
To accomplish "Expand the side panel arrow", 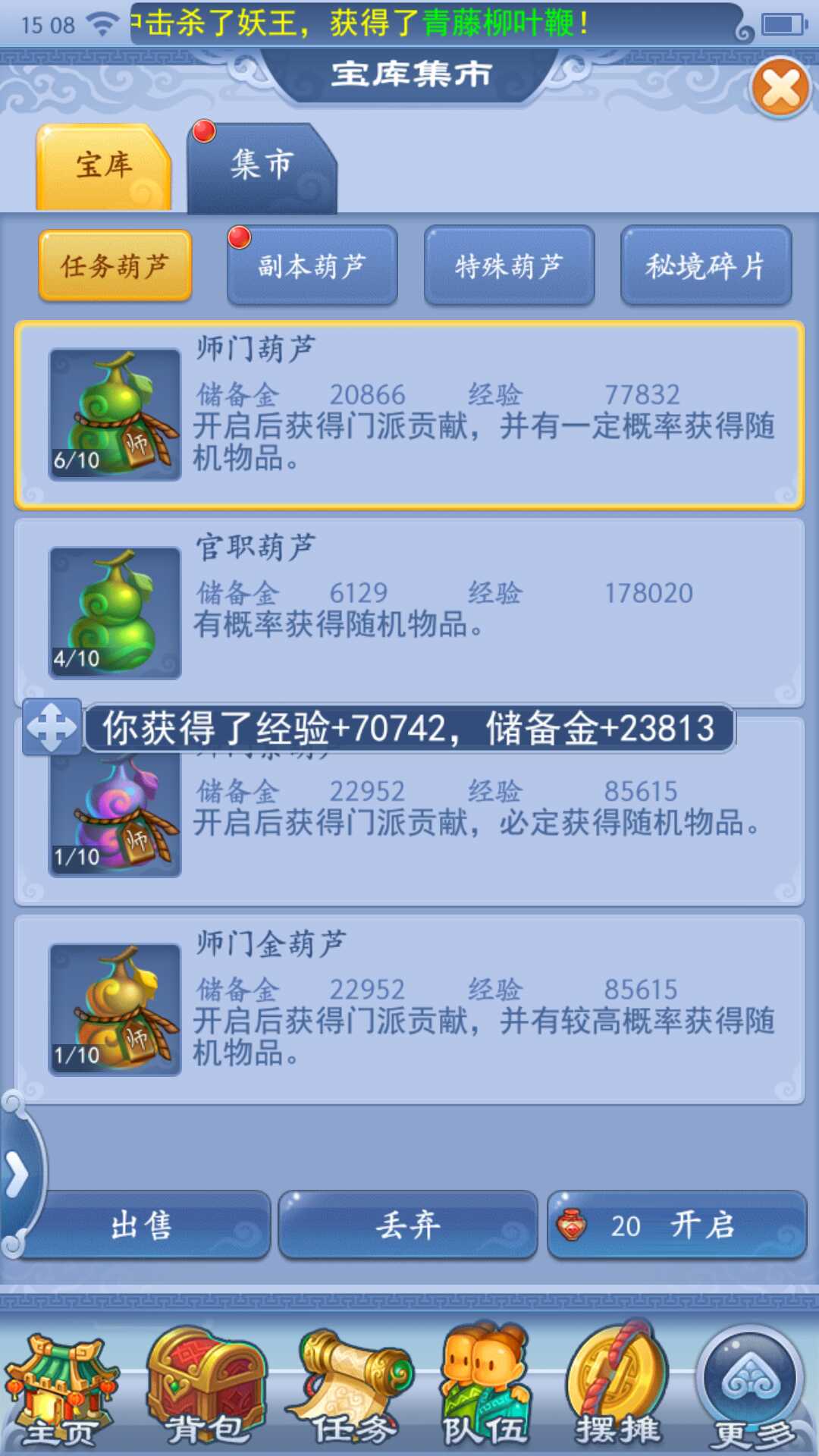I will tap(17, 1175).
